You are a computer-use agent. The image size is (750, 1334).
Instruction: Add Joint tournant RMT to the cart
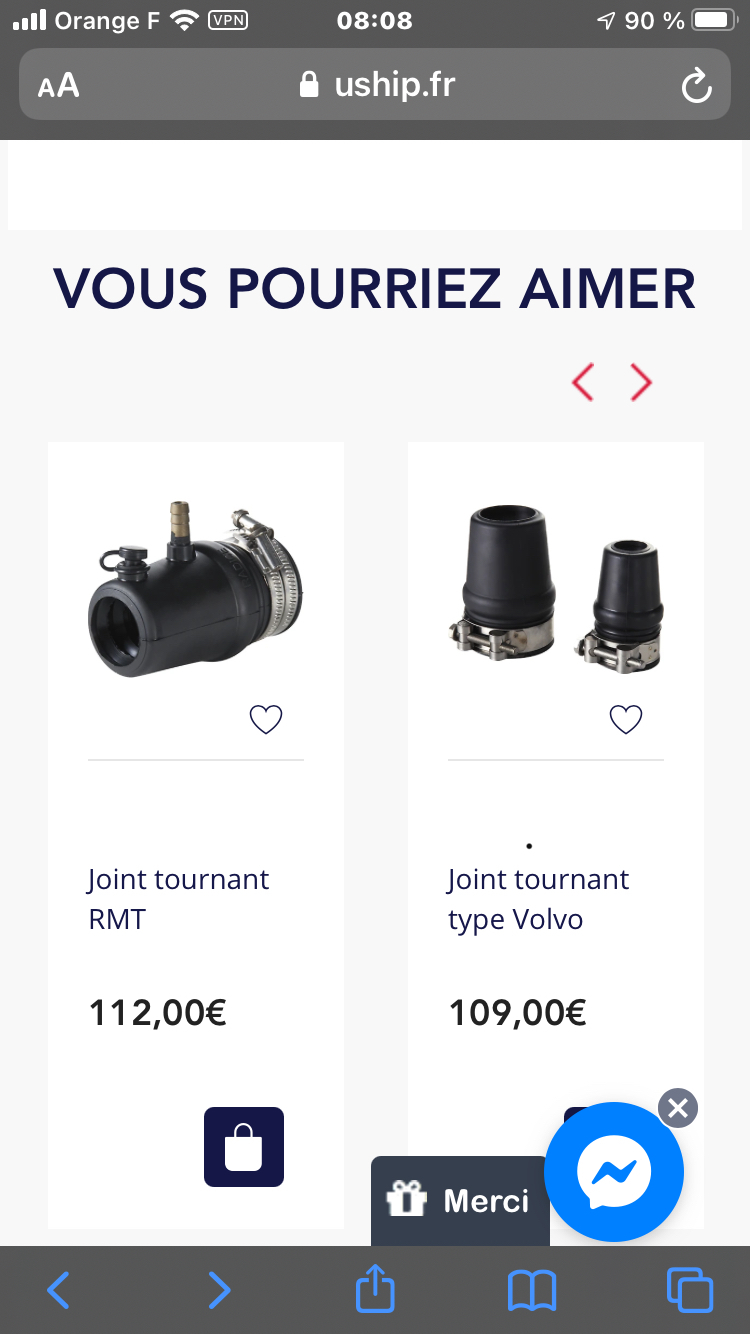coord(244,1147)
